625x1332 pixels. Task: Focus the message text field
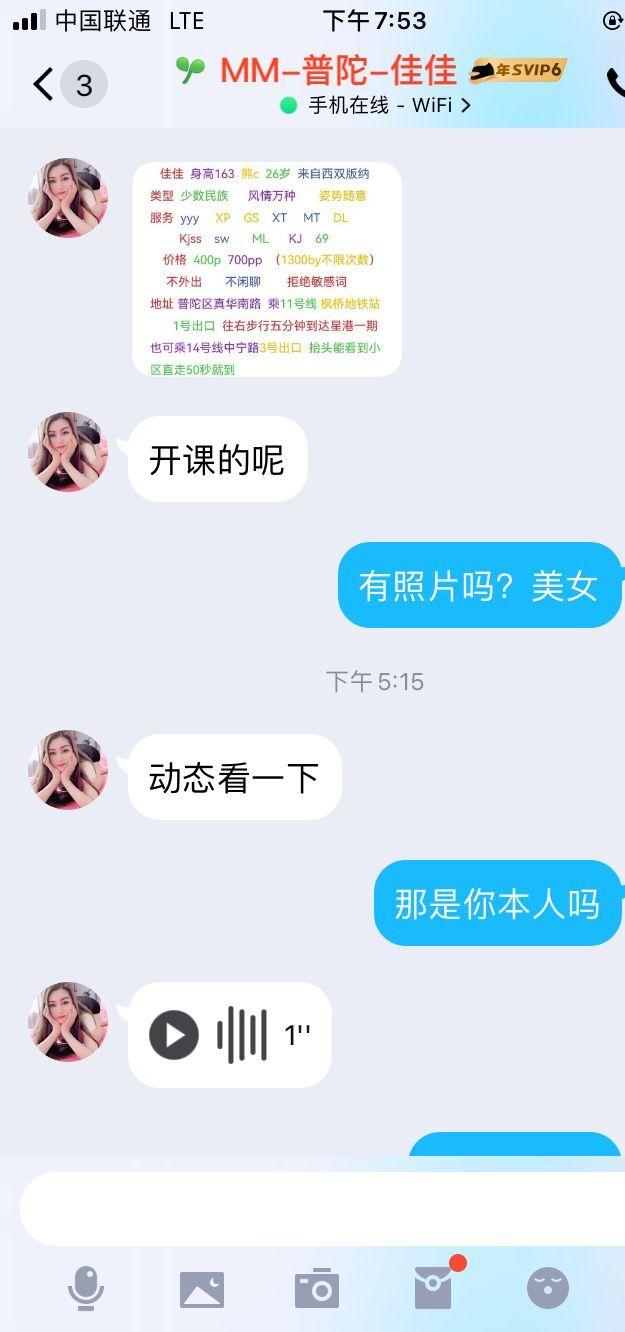pos(320,1208)
